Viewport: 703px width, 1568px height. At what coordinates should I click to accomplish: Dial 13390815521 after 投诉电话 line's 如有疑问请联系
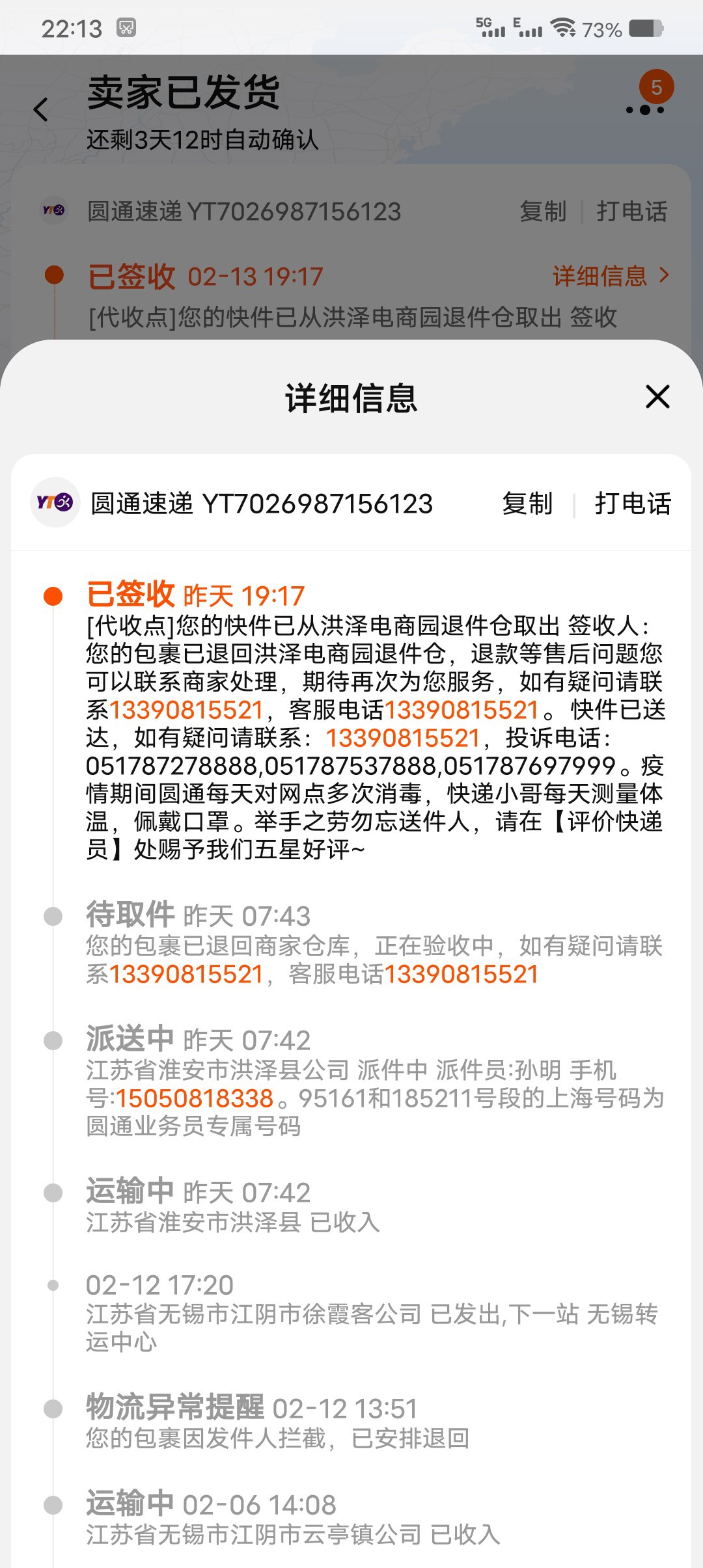(402, 738)
